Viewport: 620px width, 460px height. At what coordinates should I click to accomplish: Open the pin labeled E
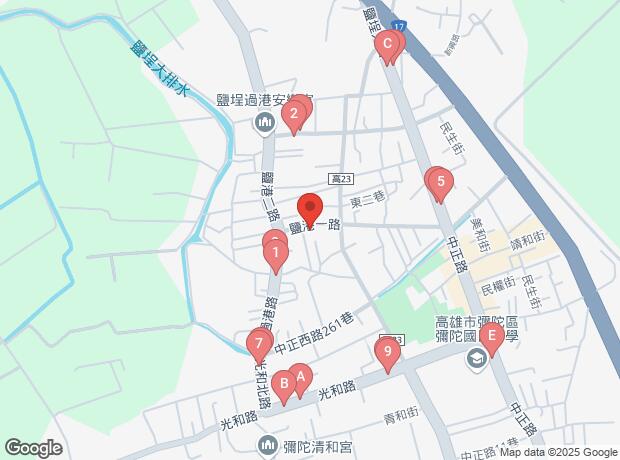point(490,336)
